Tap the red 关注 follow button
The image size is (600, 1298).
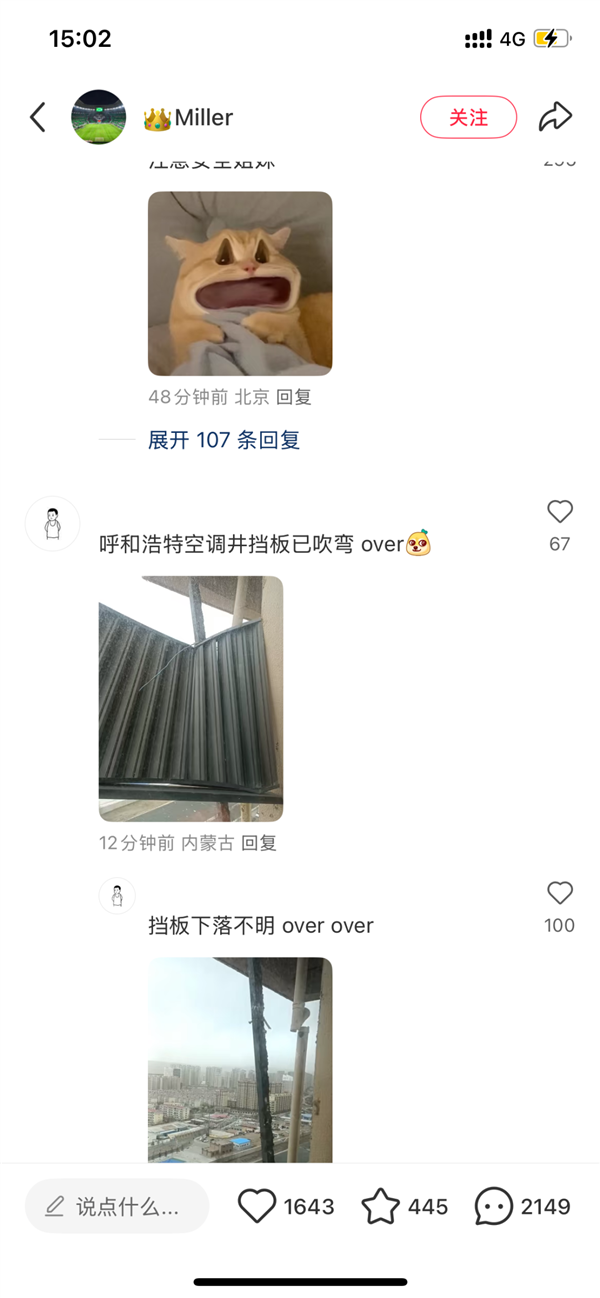pos(468,117)
